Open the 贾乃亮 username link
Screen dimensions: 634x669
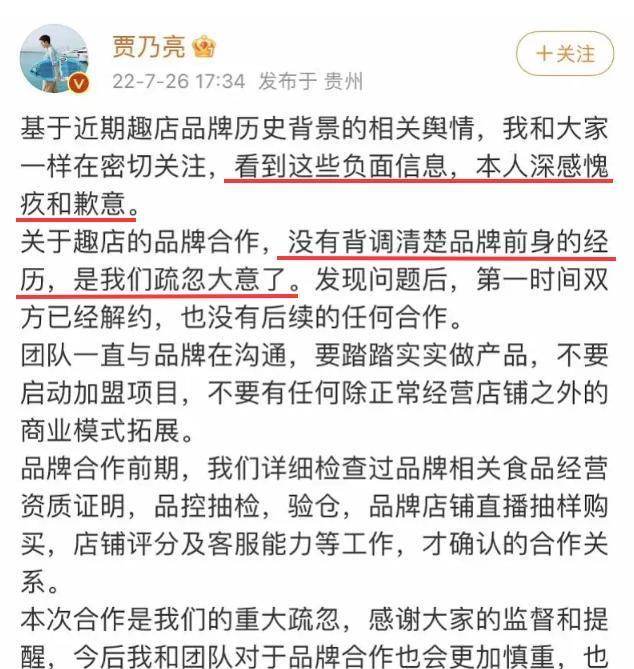(148, 45)
